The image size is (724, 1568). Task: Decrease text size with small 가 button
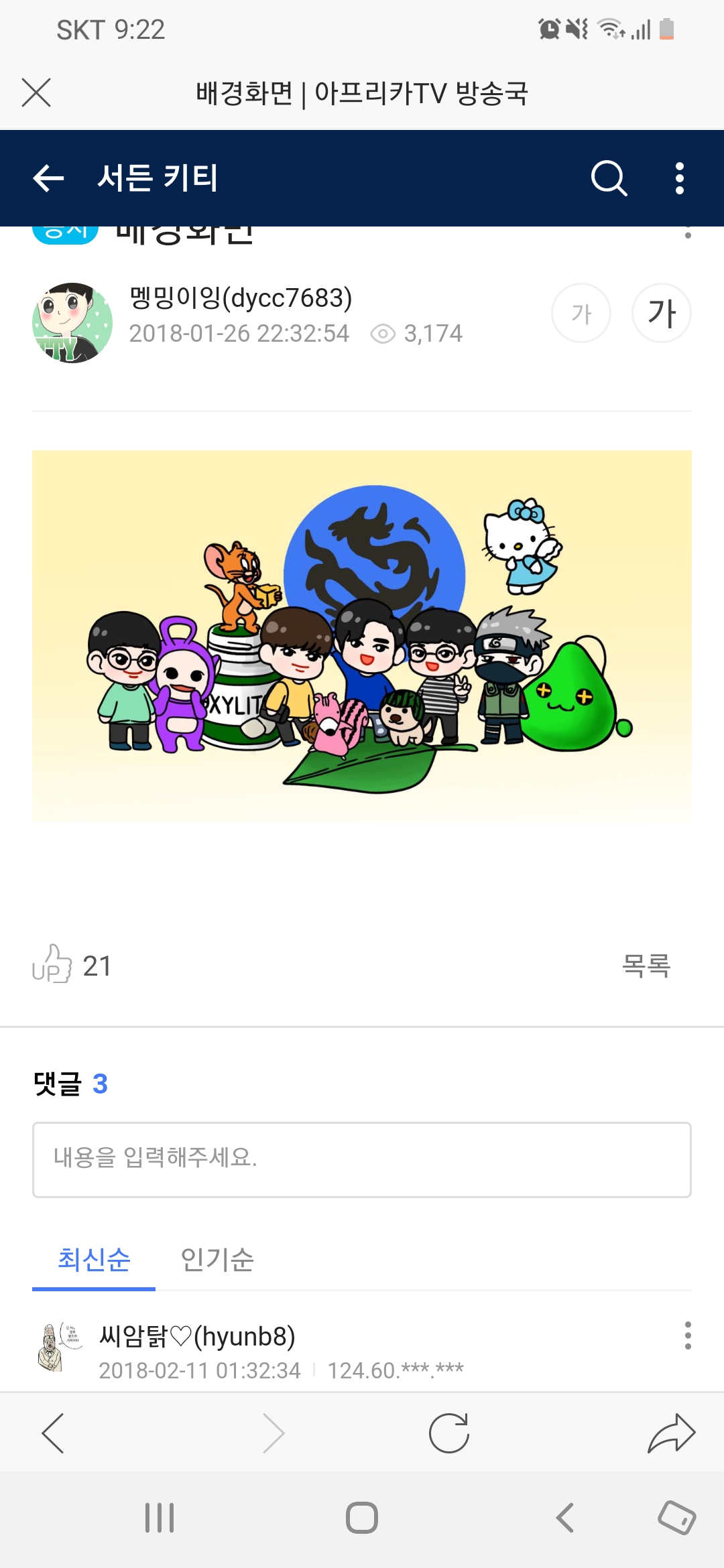coord(581,313)
